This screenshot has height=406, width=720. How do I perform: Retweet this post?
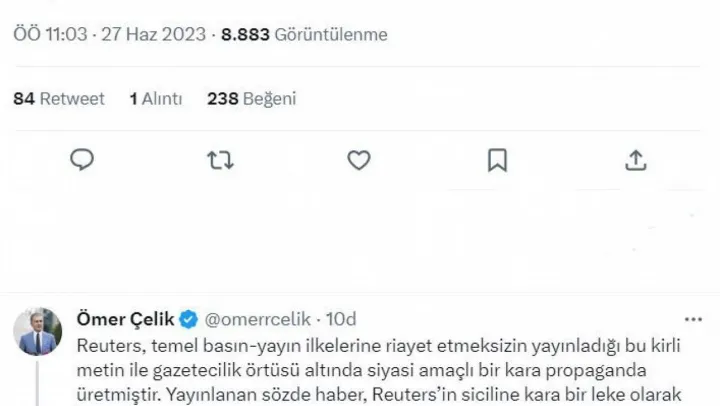[221, 159]
